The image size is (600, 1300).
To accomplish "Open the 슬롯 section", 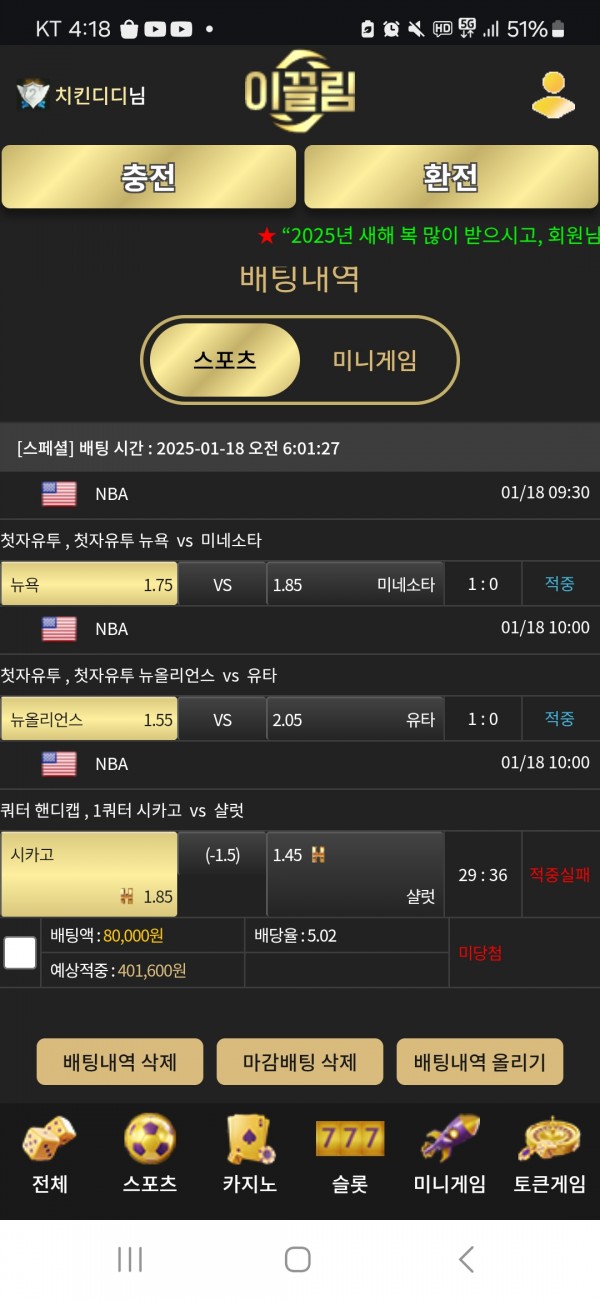I will tap(349, 1155).
